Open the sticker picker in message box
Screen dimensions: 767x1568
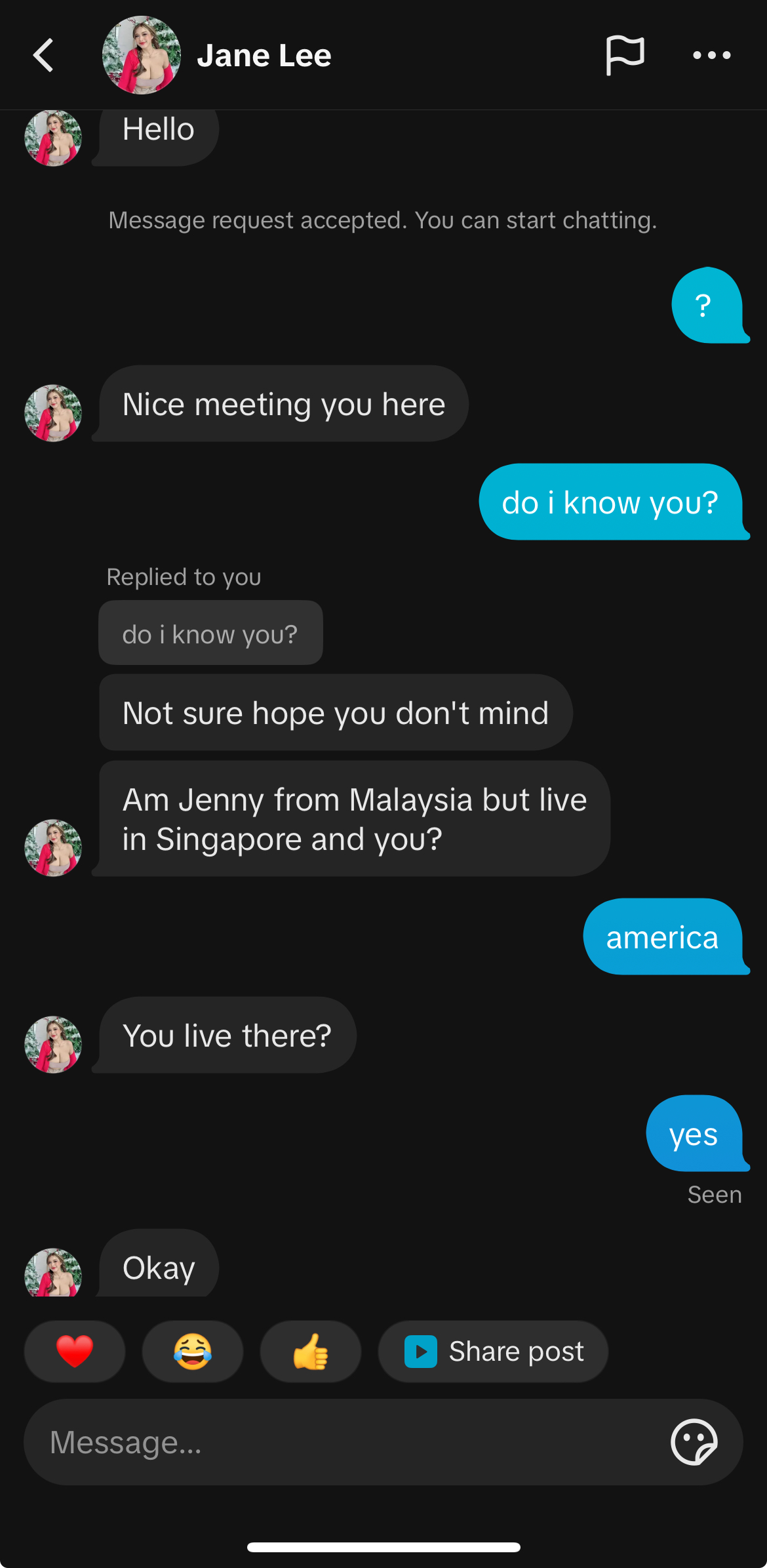(694, 1442)
